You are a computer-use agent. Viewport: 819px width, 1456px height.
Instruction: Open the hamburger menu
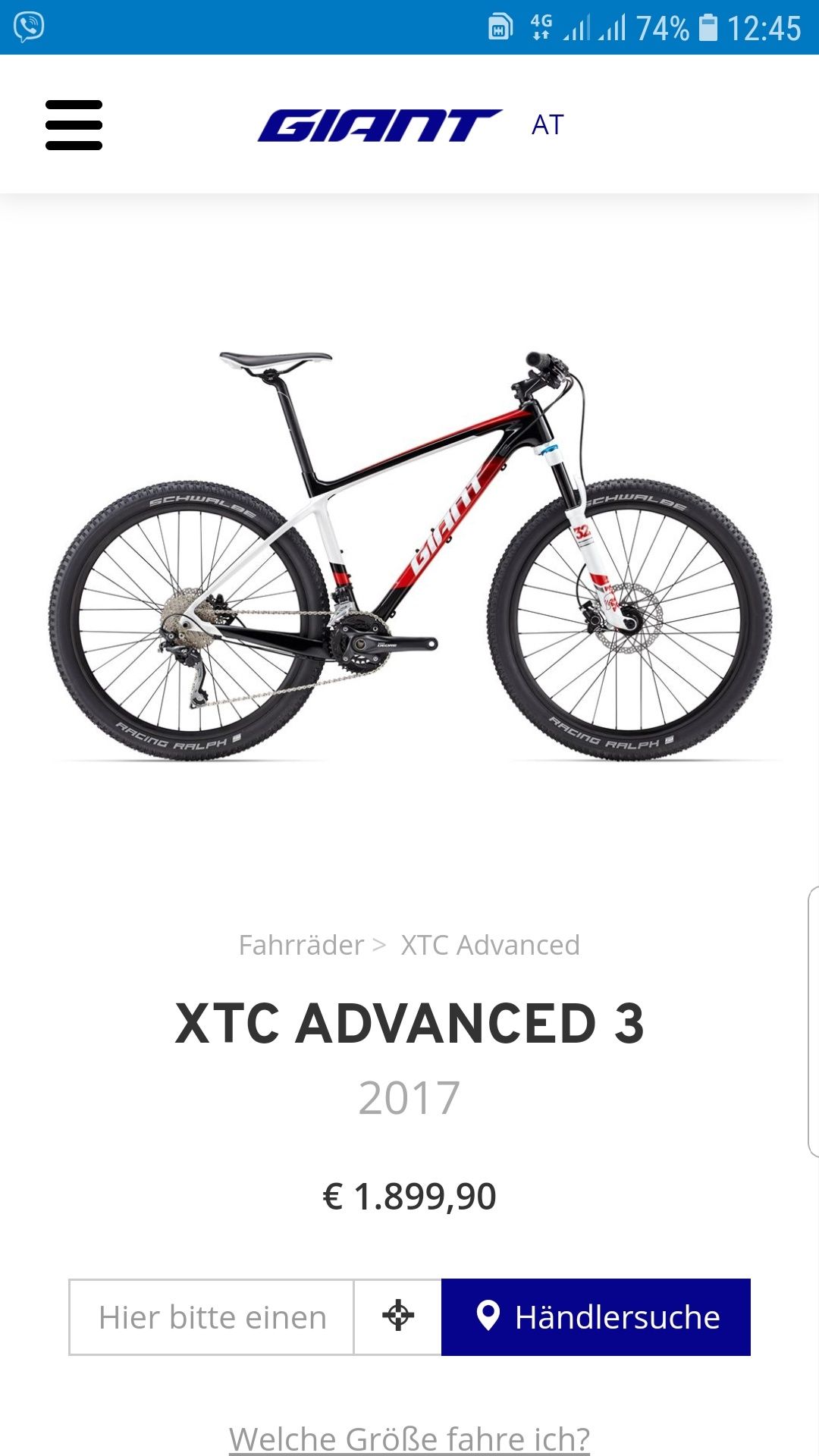[x=74, y=125]
